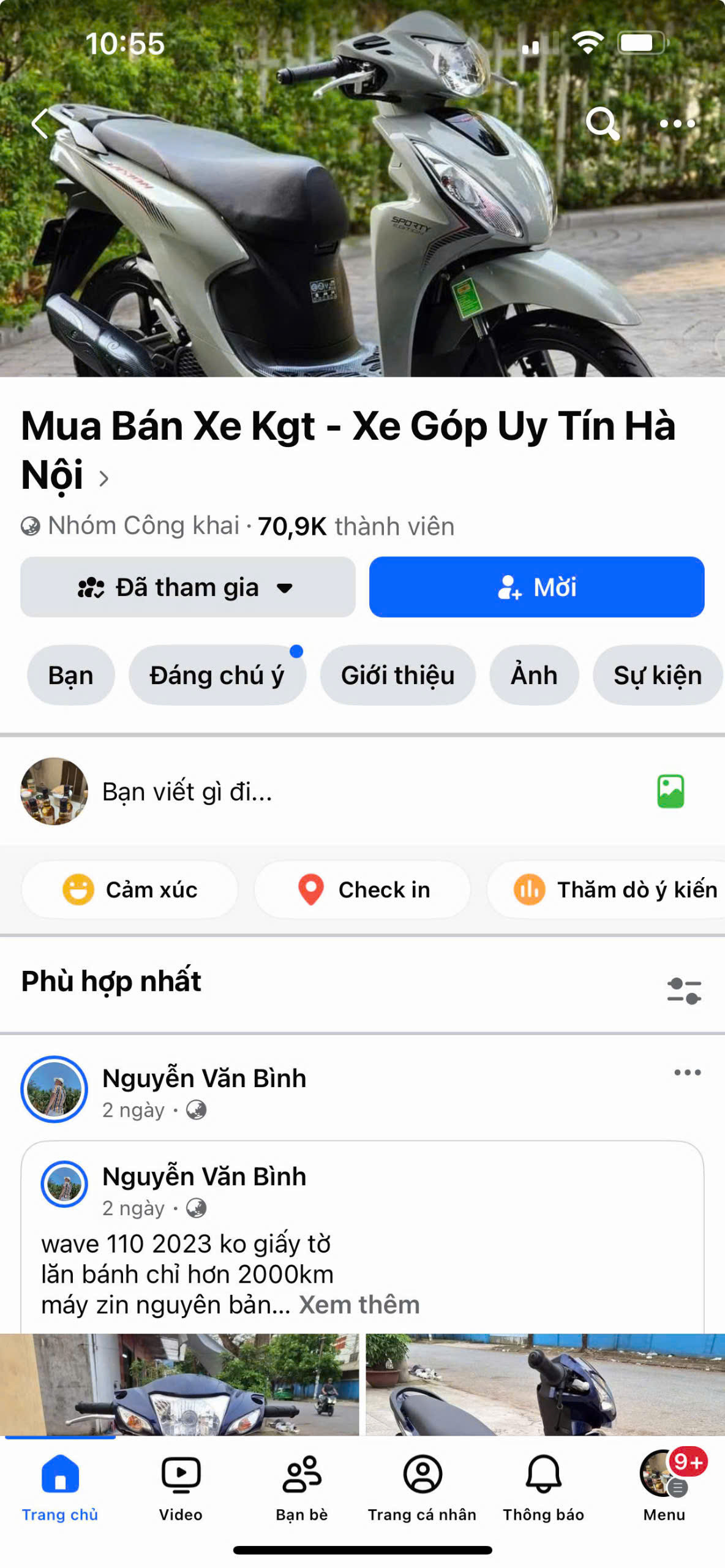Switch to the Ảnh tab
The width and height of the screenshot is (725, 1568).
coord(533,675)
